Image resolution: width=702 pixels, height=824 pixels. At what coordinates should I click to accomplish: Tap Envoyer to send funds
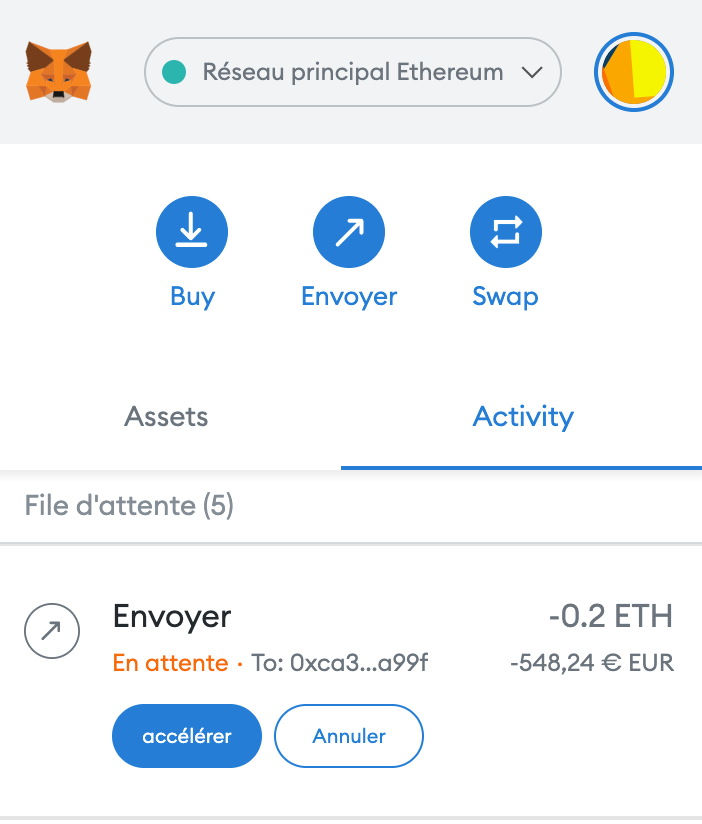click(x=349, y=233)
